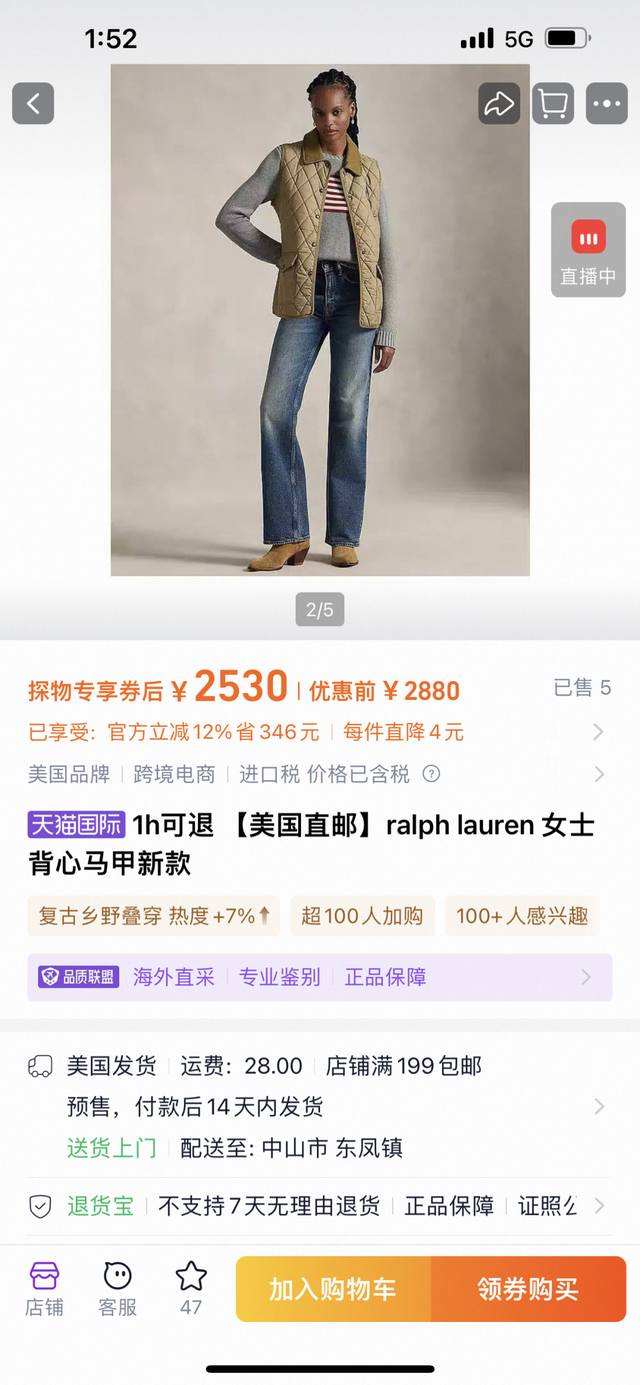This screenshot has width=640, height=1385.
Task: Tap the 超100人加购 tag
Action: 362,915
